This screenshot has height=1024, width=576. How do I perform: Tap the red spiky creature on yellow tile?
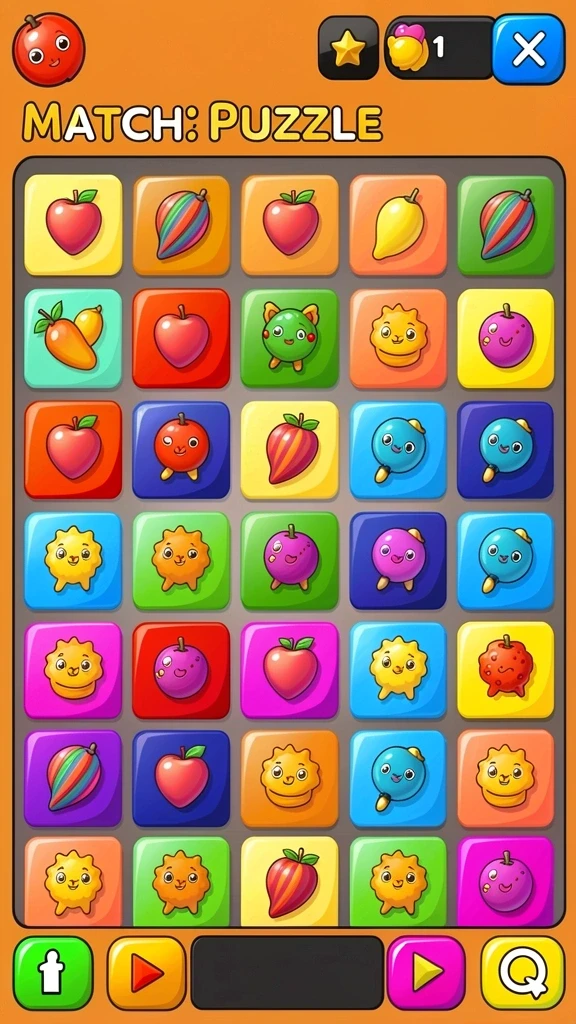505,669
